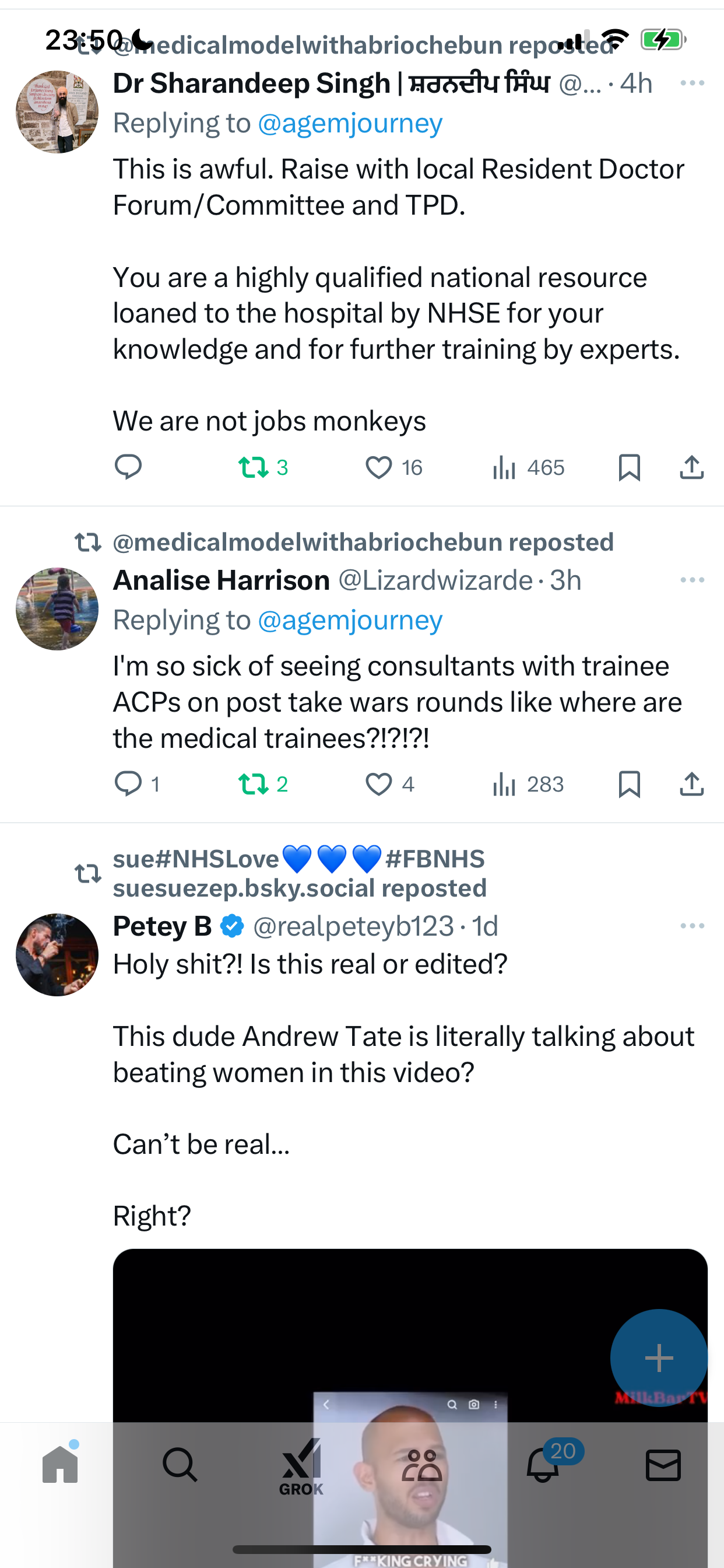Share Dr Sharandeep Singh's post
Image resolution: width=724 pixels, height=1568 pixels.
click(x=692, y=467)
